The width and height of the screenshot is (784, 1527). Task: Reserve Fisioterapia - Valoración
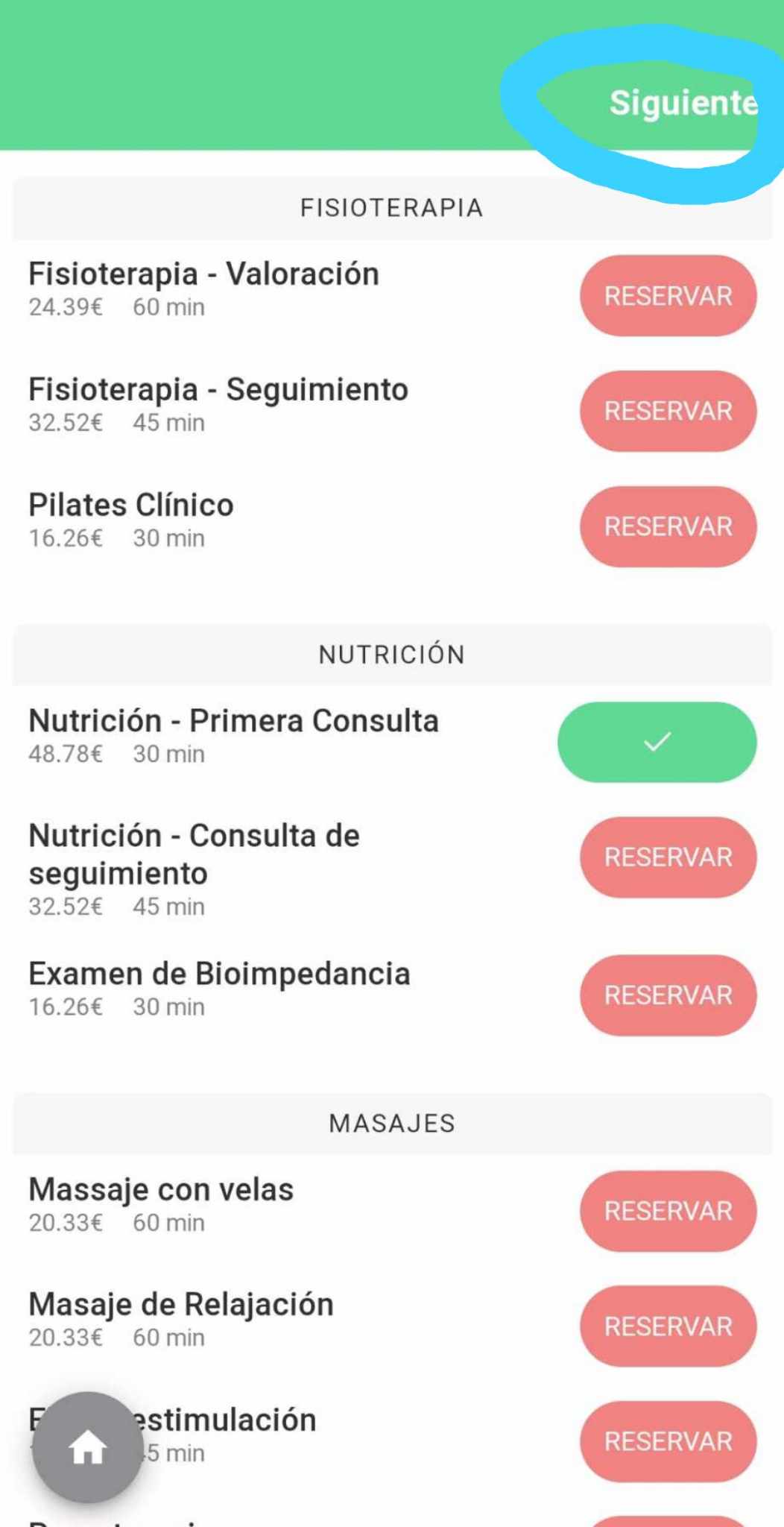[x=668, y=296]
